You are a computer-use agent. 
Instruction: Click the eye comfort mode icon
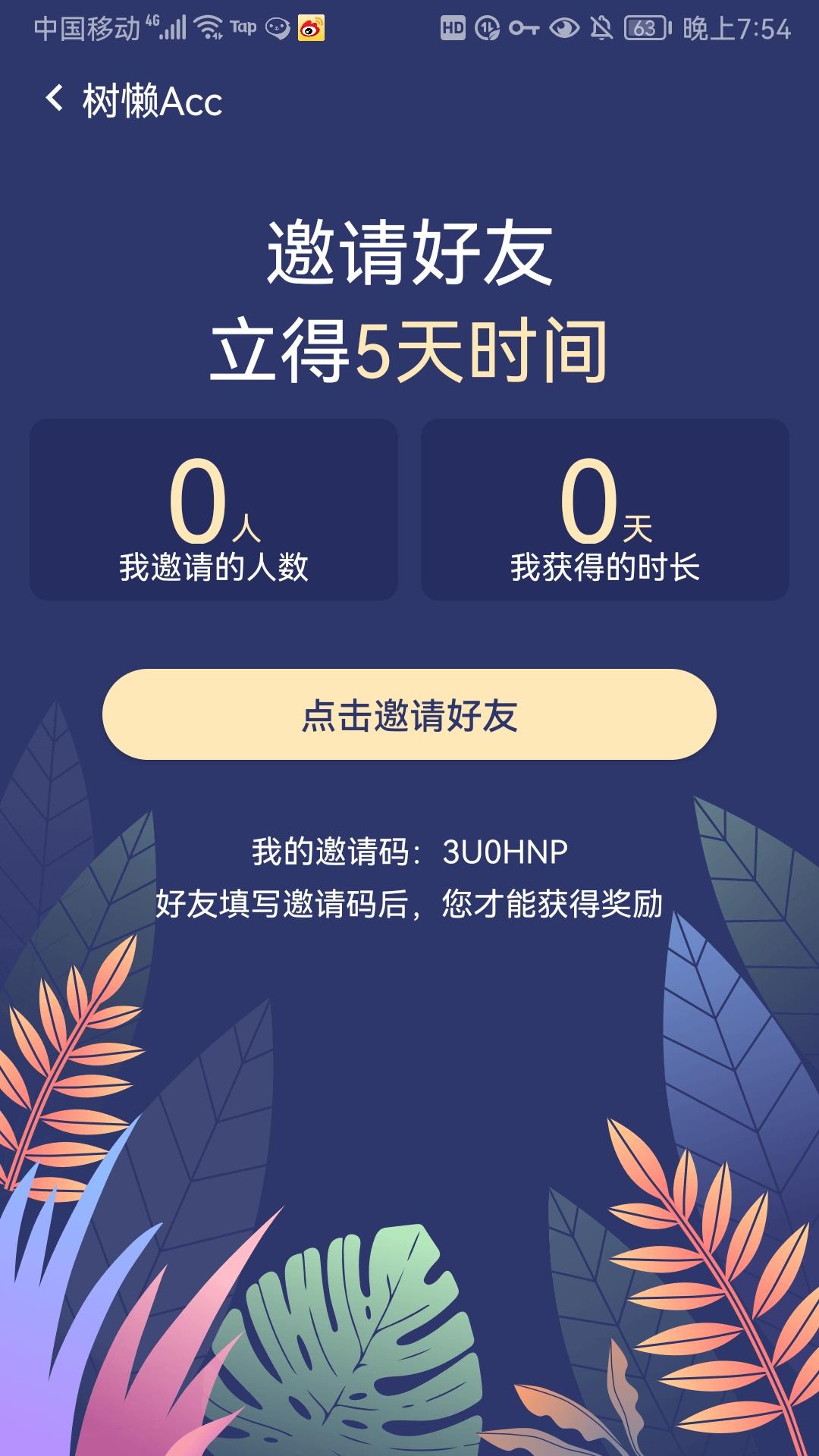click(x=563, y=27)
